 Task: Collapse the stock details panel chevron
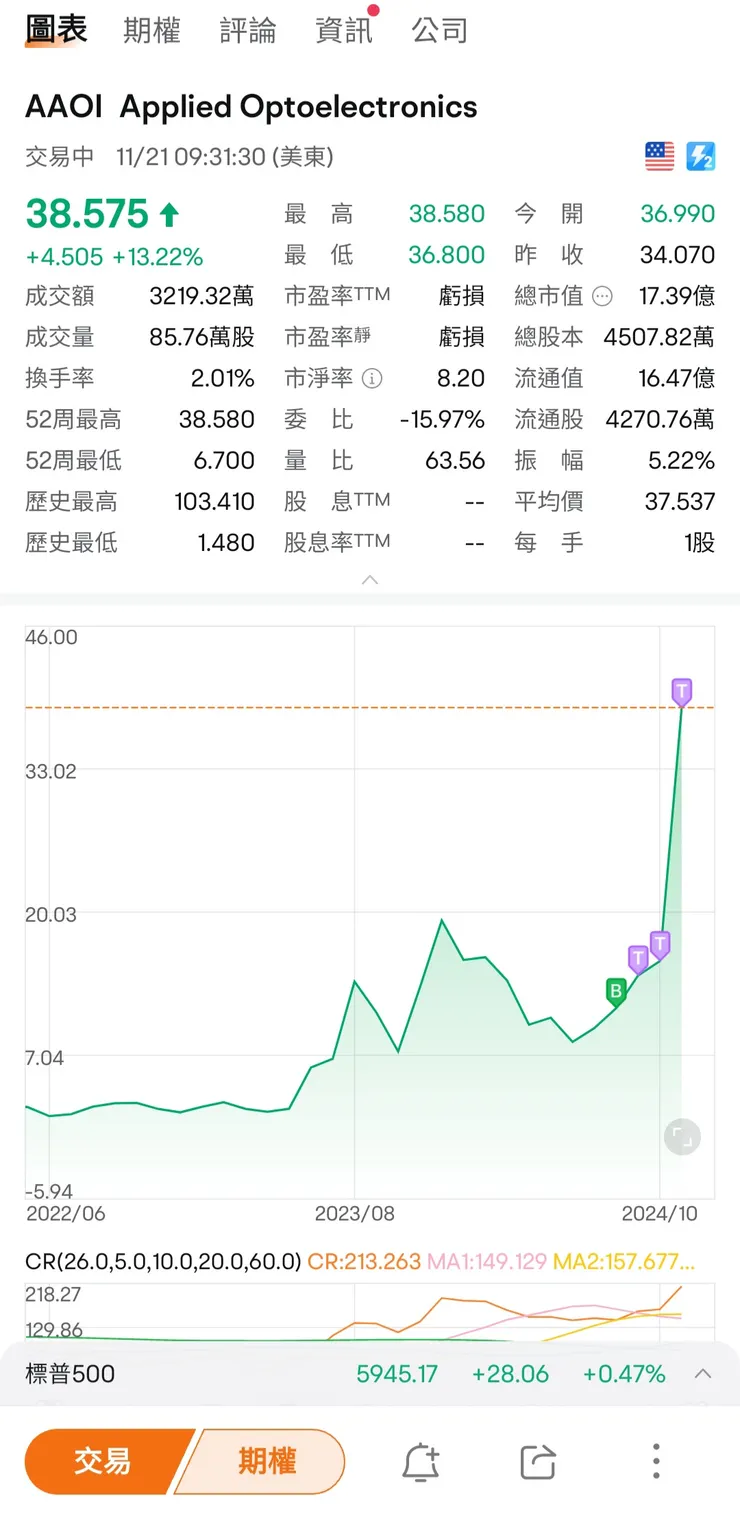(370, 579)
